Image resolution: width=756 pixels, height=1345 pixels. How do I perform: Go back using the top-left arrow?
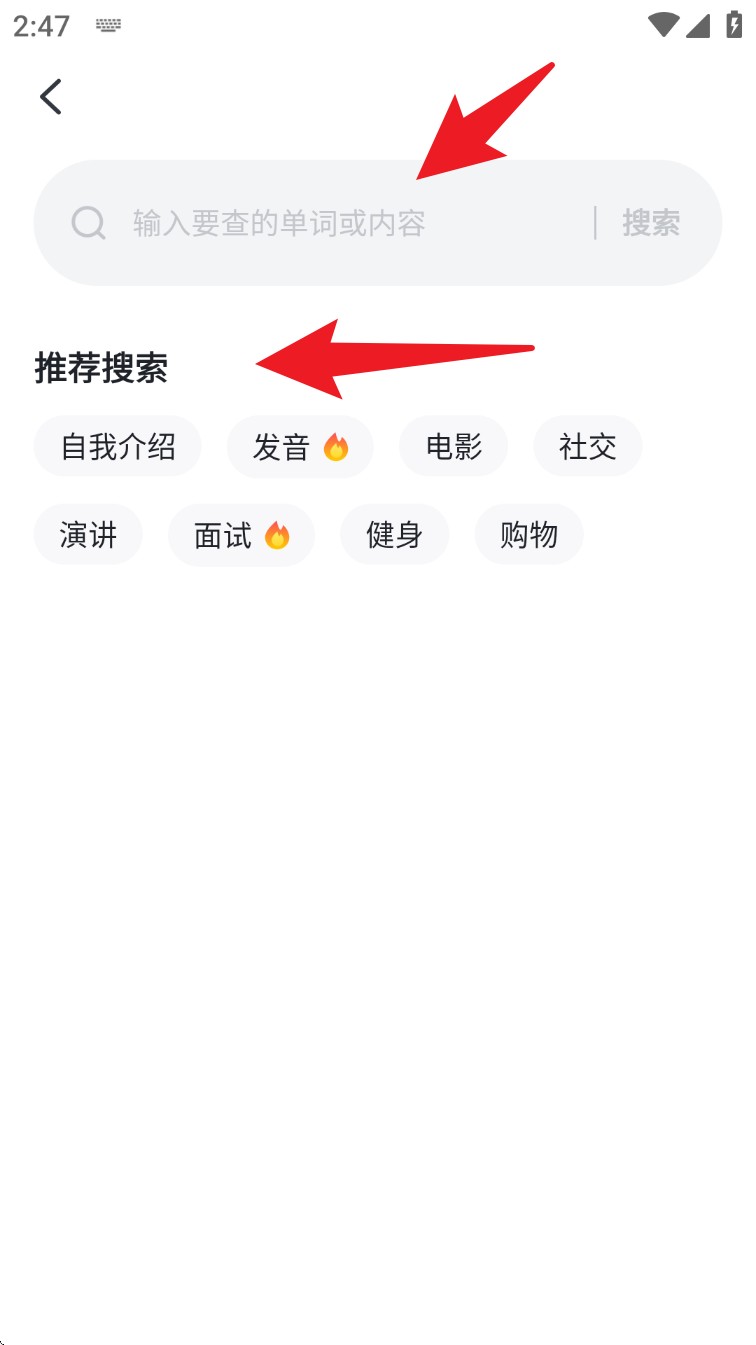tap(50, 97)
